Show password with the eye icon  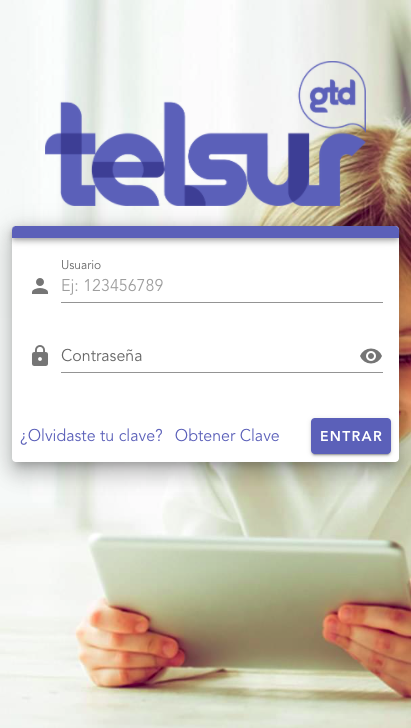(x=371, y=357)
